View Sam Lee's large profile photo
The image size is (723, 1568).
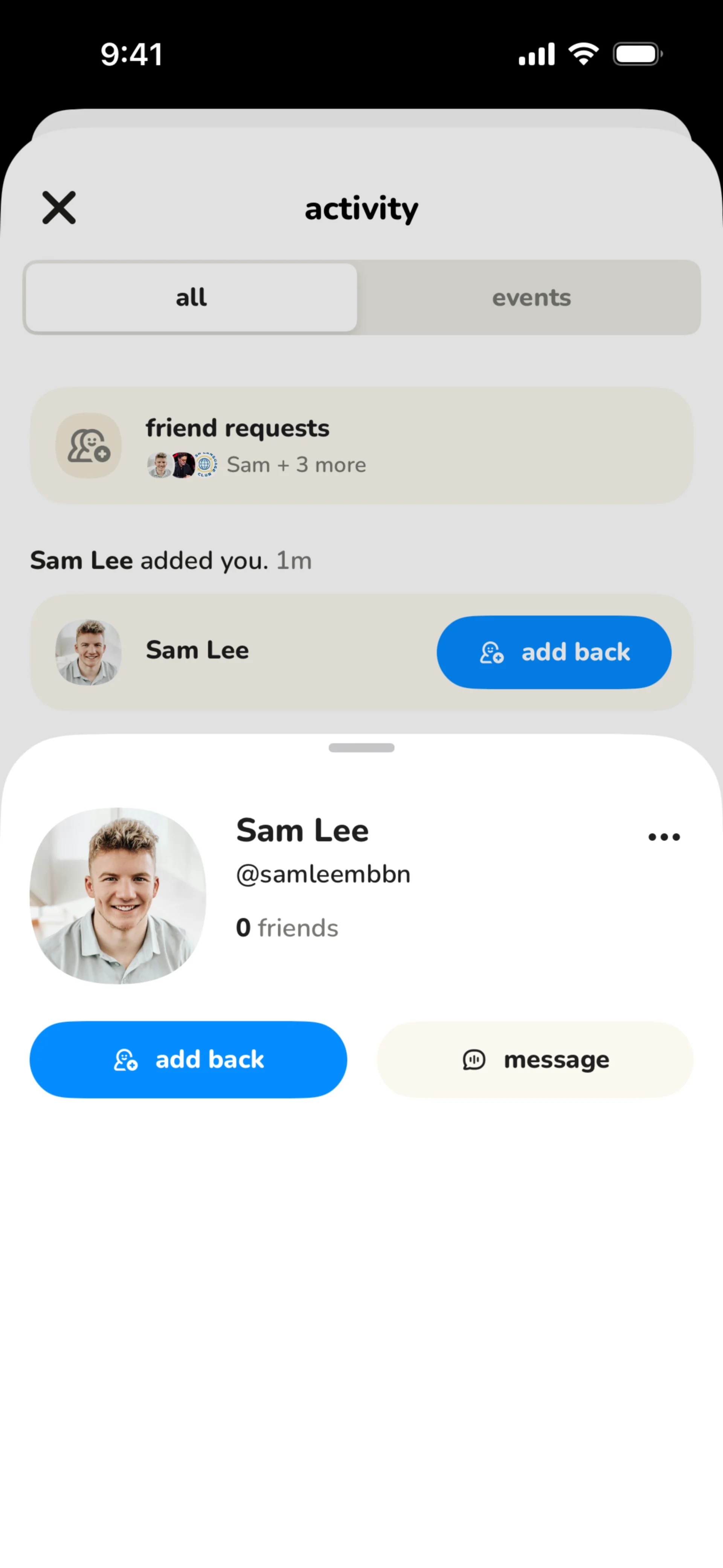coord(118,896)
